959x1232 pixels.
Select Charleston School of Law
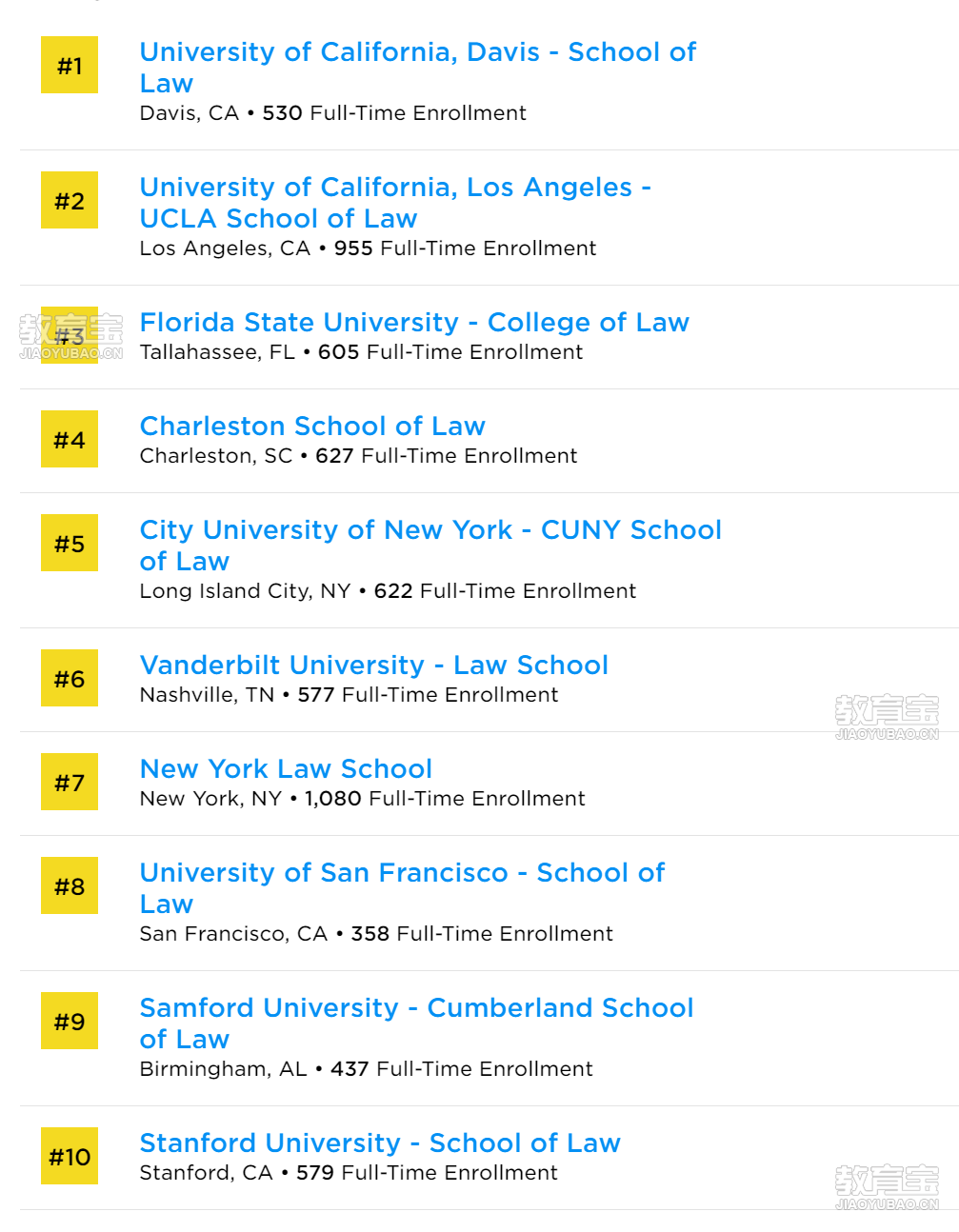pyautogui.click(x=311, y=427)
